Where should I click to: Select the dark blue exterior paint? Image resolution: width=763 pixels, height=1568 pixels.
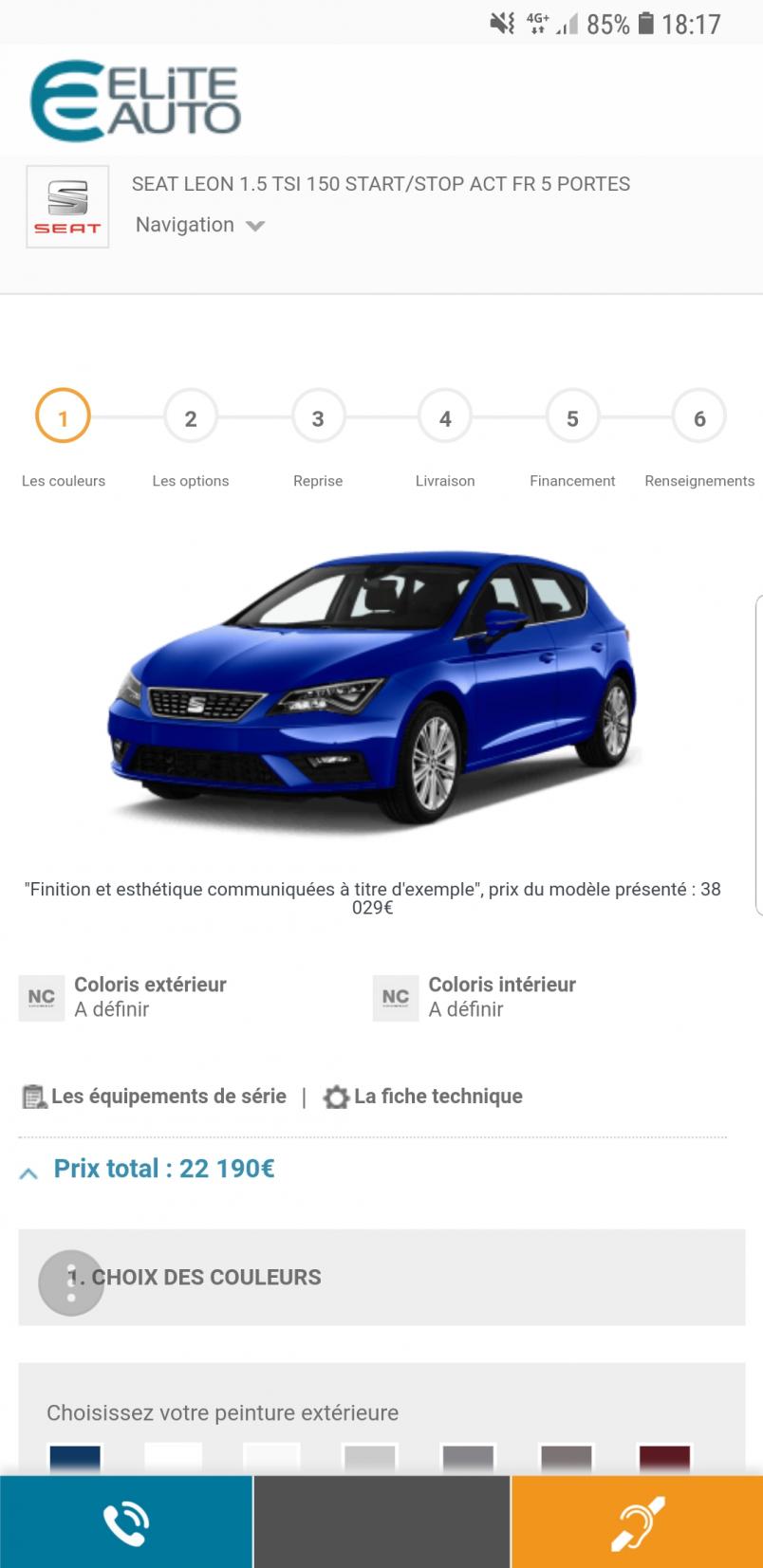tap(75, 1460)
